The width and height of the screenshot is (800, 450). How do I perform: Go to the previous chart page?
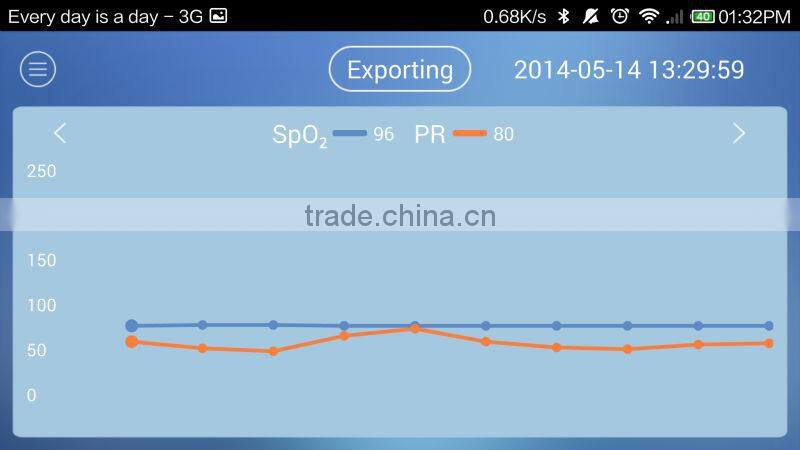pyautogui.click(x=60, y=133)
